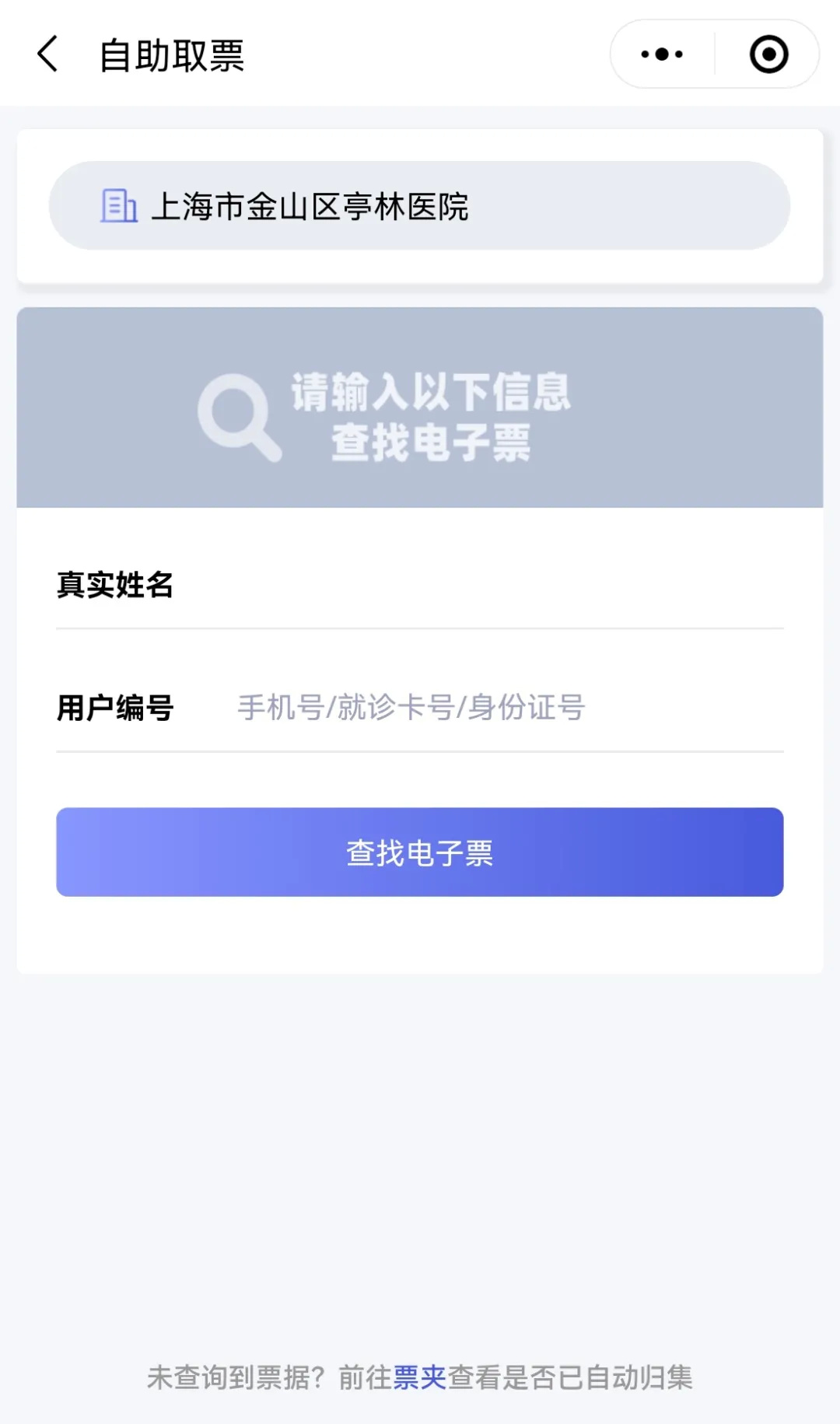Tap the 查找电子票 button
840x1424 pixels.
coord(419,852)
